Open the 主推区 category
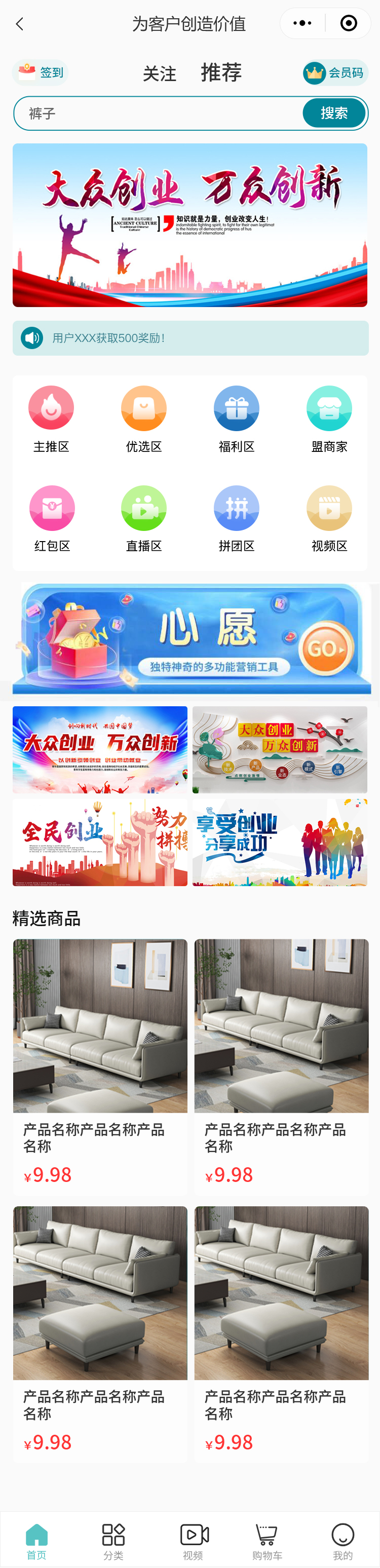 [51, 419]
